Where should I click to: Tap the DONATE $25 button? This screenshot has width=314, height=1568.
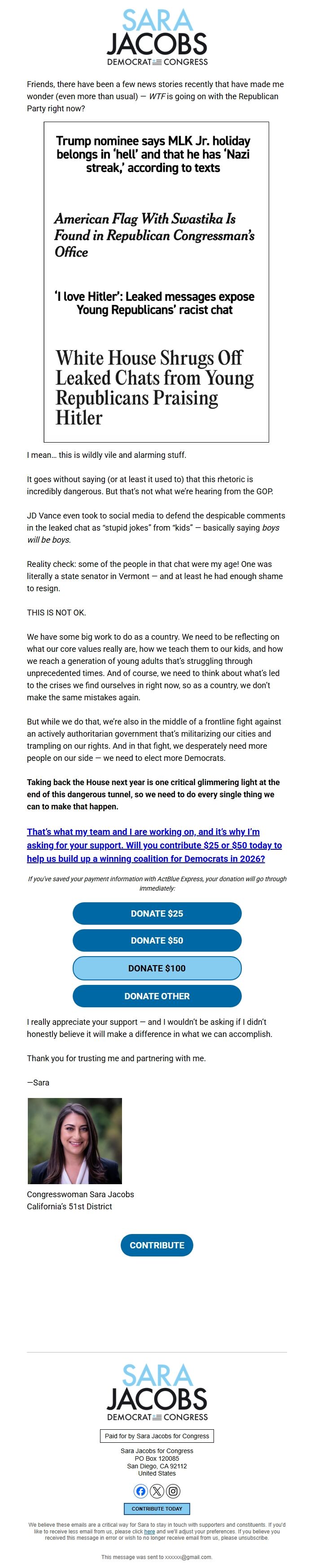coord(157,913)
